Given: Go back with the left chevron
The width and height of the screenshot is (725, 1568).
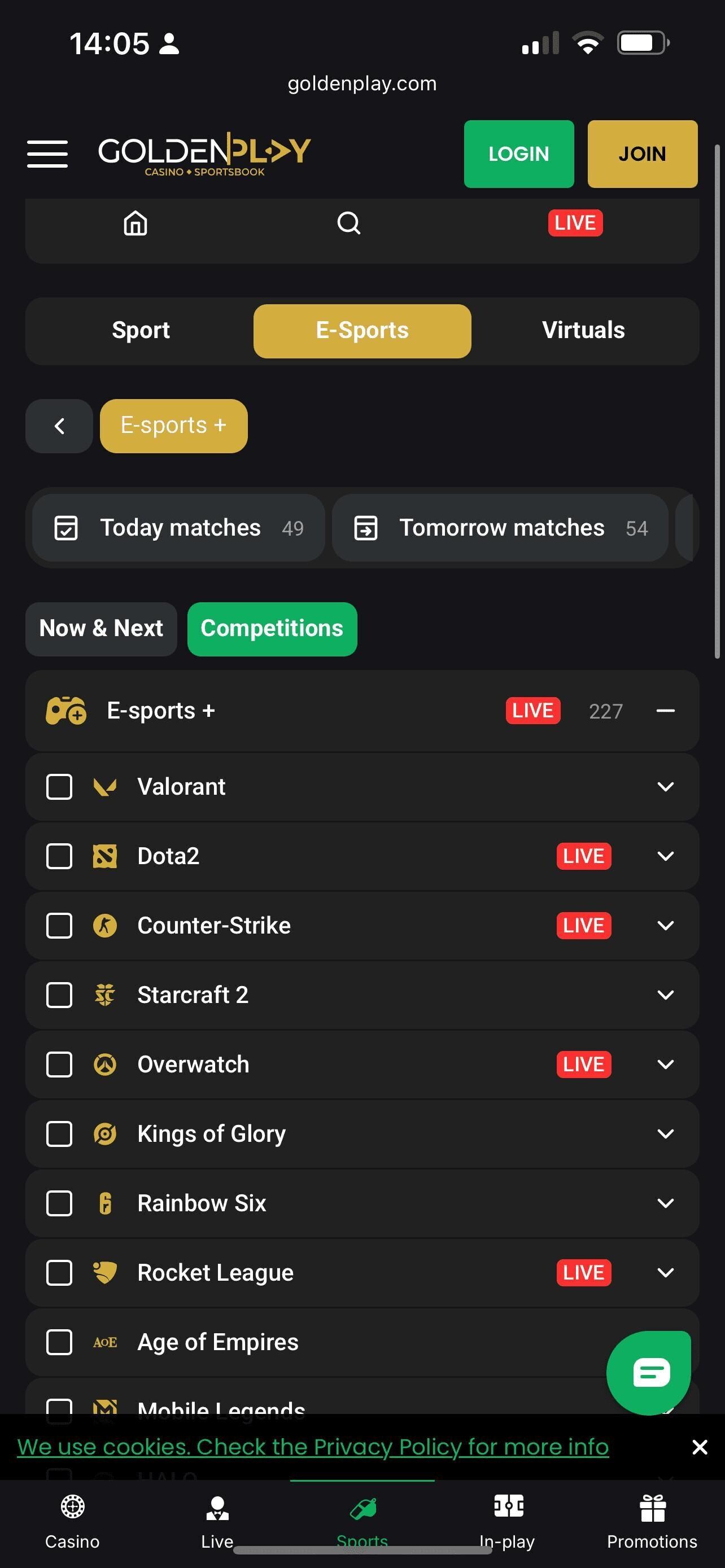Looking at the screenshot, I should (x=59, y=426).
